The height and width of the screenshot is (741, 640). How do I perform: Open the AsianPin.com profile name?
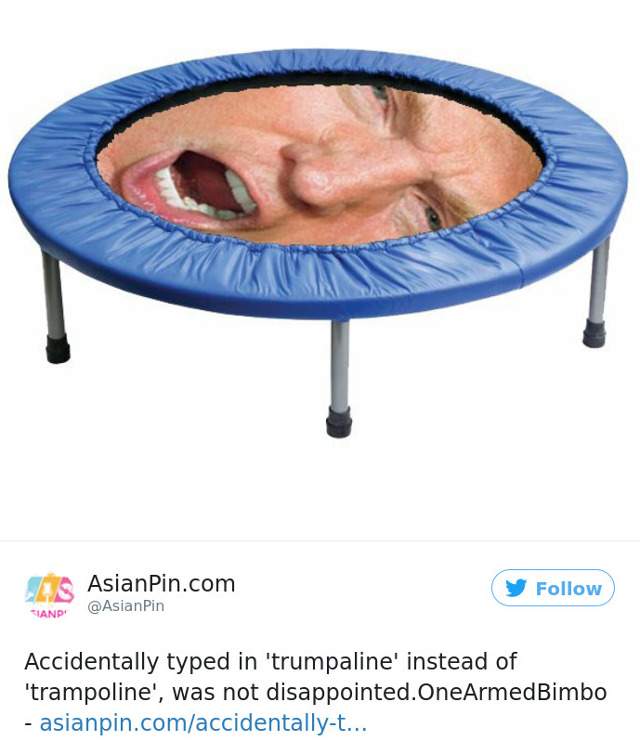pyautogui.click(x=161, y=582)
